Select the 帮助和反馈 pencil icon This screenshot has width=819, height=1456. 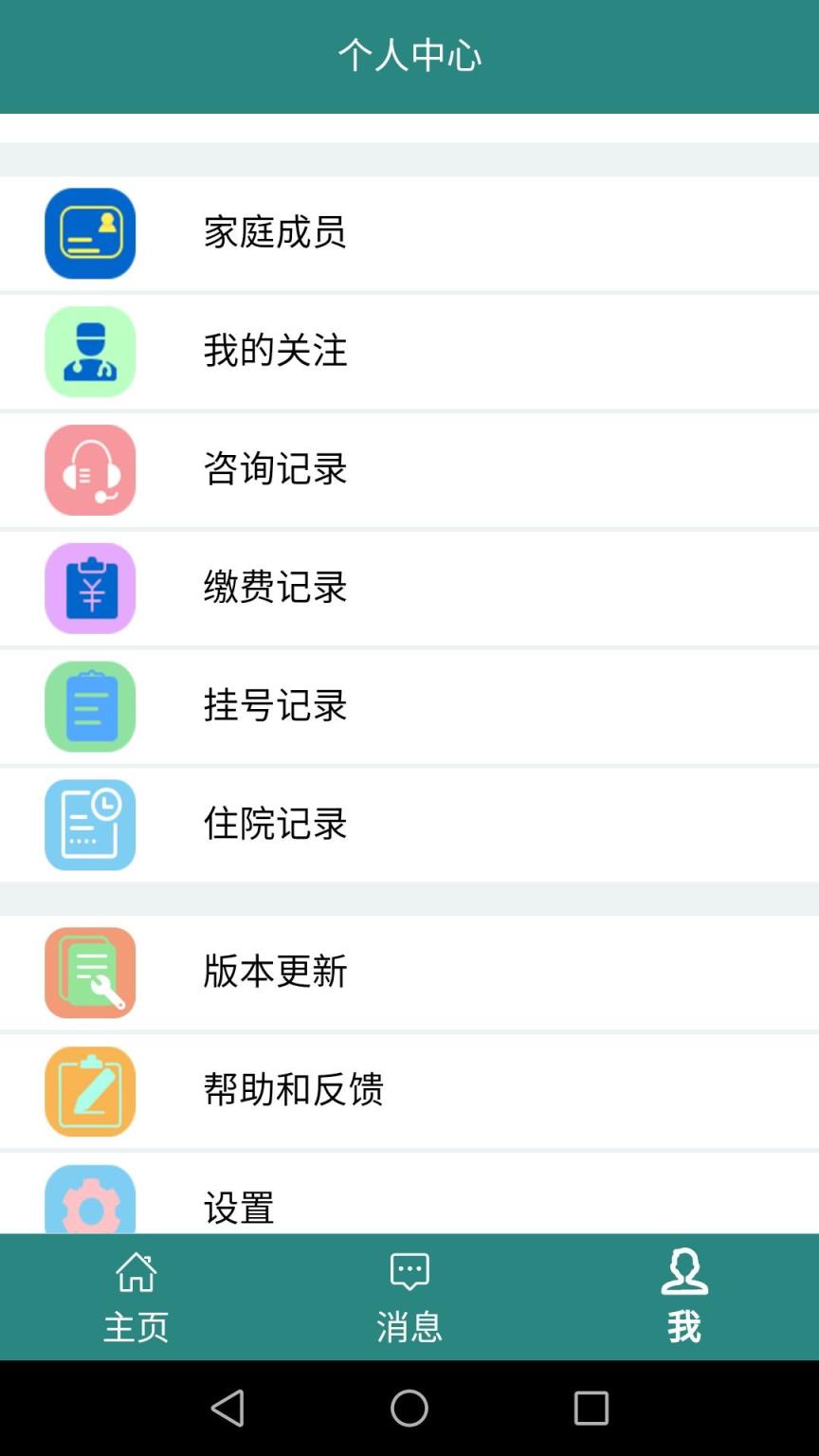click(90, 1091)
